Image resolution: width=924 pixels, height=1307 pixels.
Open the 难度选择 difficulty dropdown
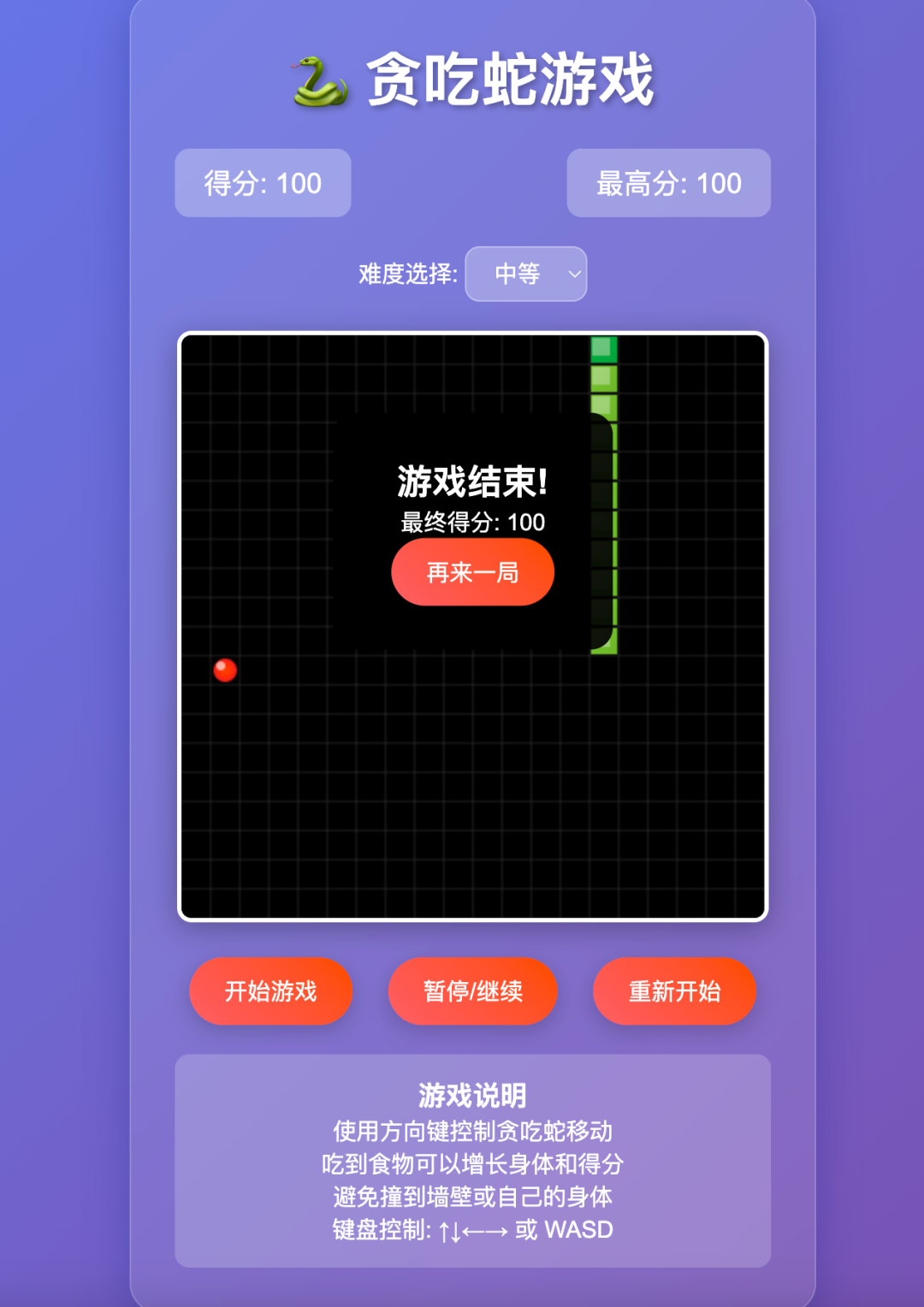[x=525, y=274]
